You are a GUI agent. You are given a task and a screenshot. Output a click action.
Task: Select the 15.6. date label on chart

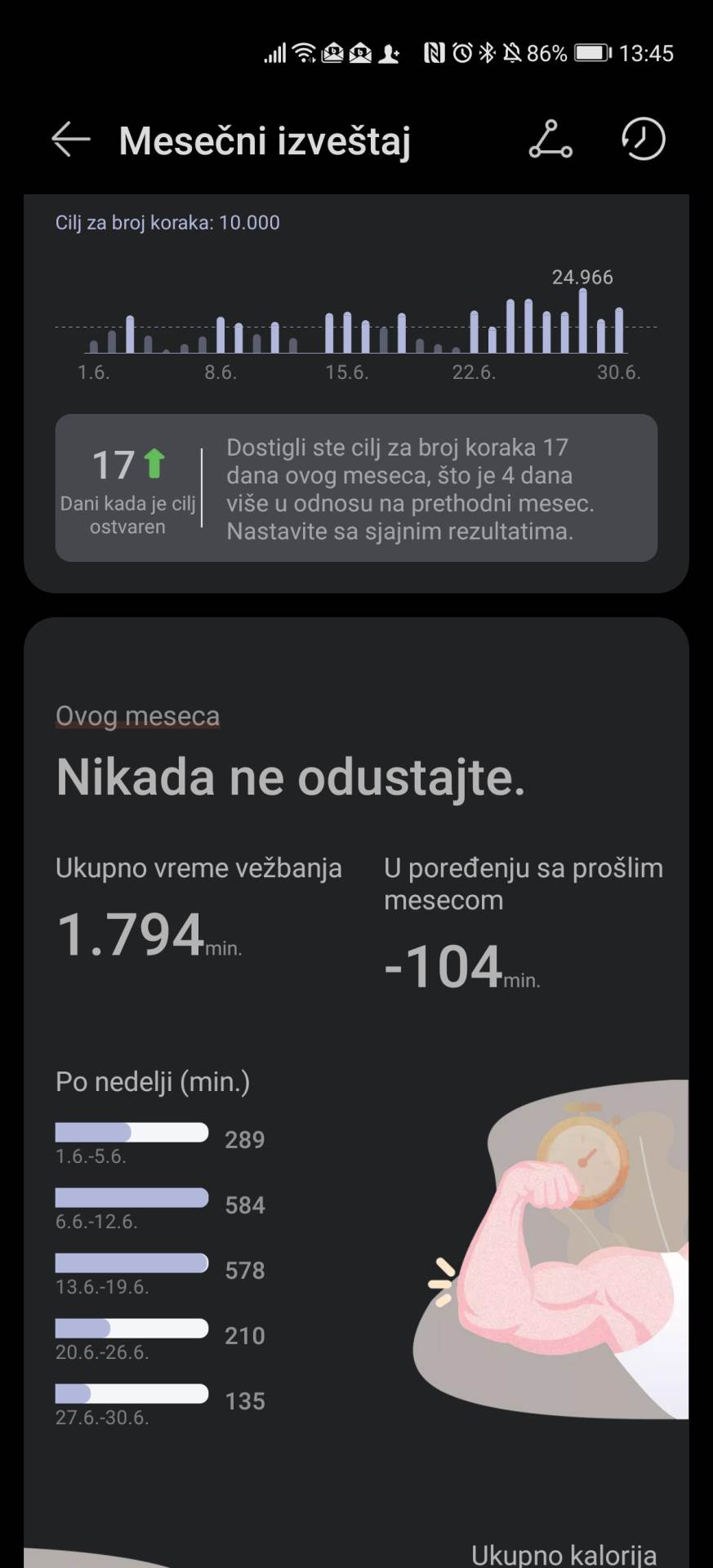pyautogui.click(x=349, y=373)
